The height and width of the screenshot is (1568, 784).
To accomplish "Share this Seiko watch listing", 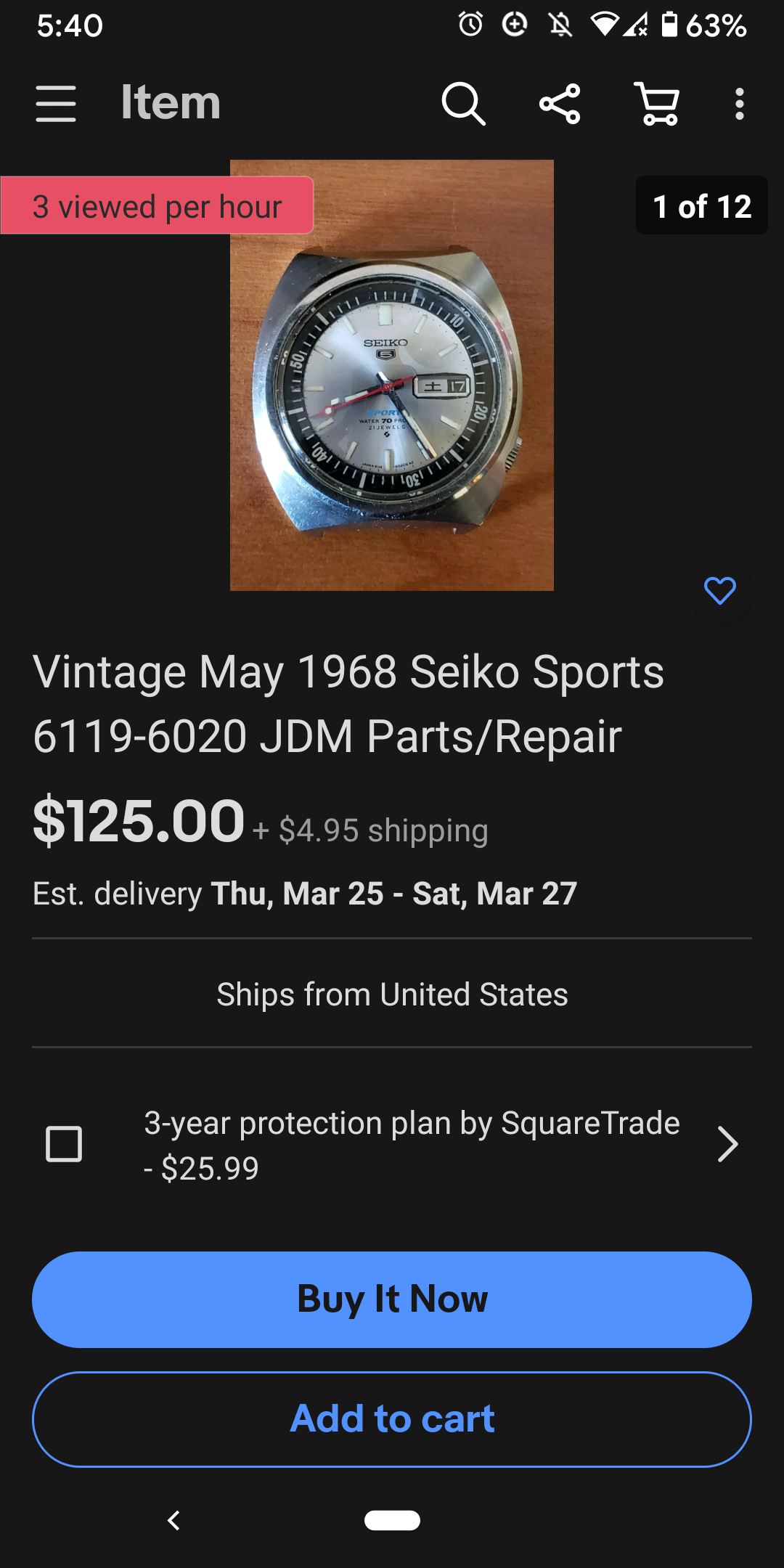I will pos(560,104).
